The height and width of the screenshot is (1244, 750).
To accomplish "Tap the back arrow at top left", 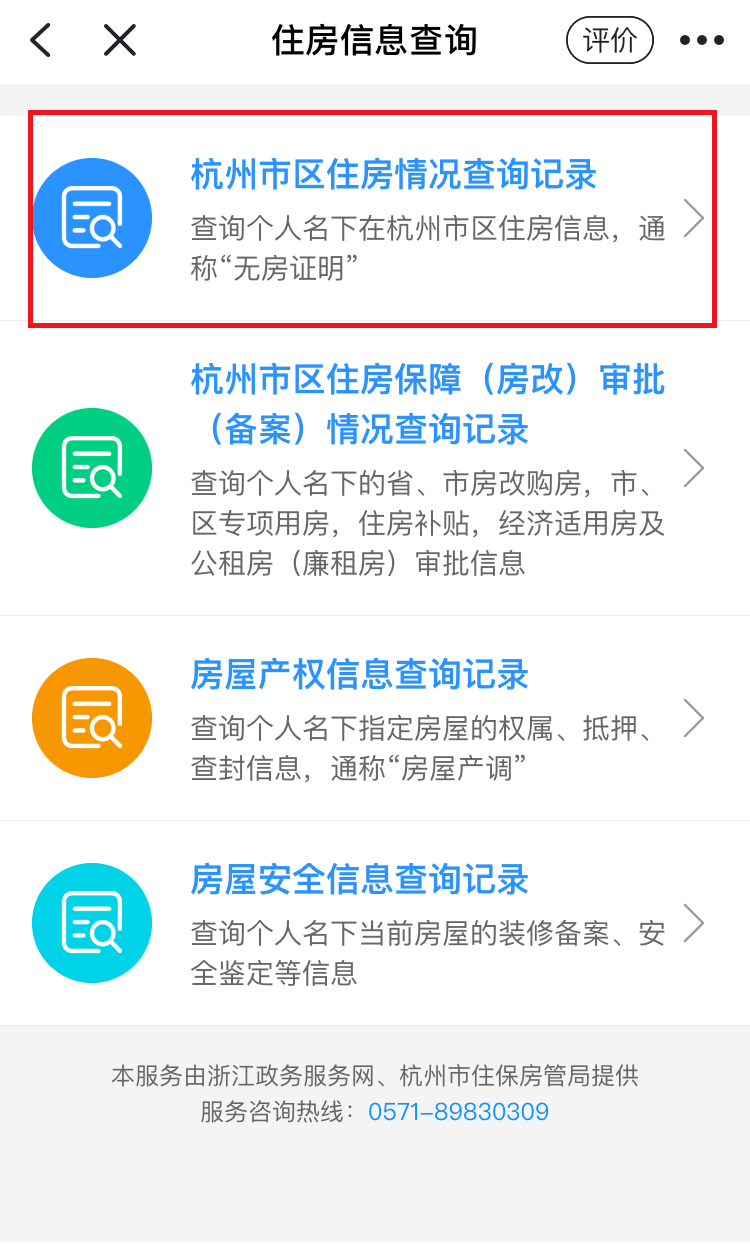I will pos(40,41).
